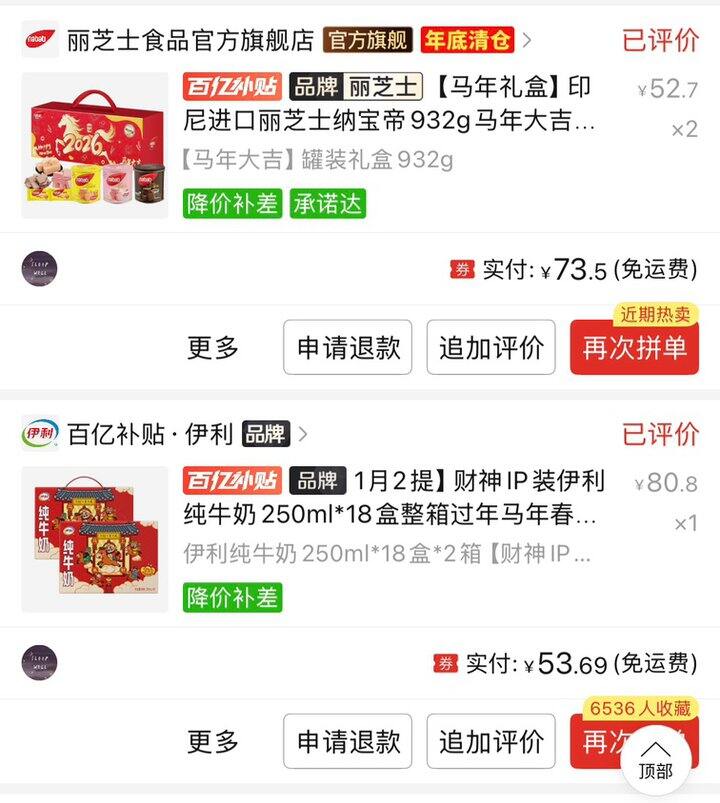Tap 更多 under the 伊利 milk order
The width and height of the screenshot is (720, 803).
tap(213, 741)
